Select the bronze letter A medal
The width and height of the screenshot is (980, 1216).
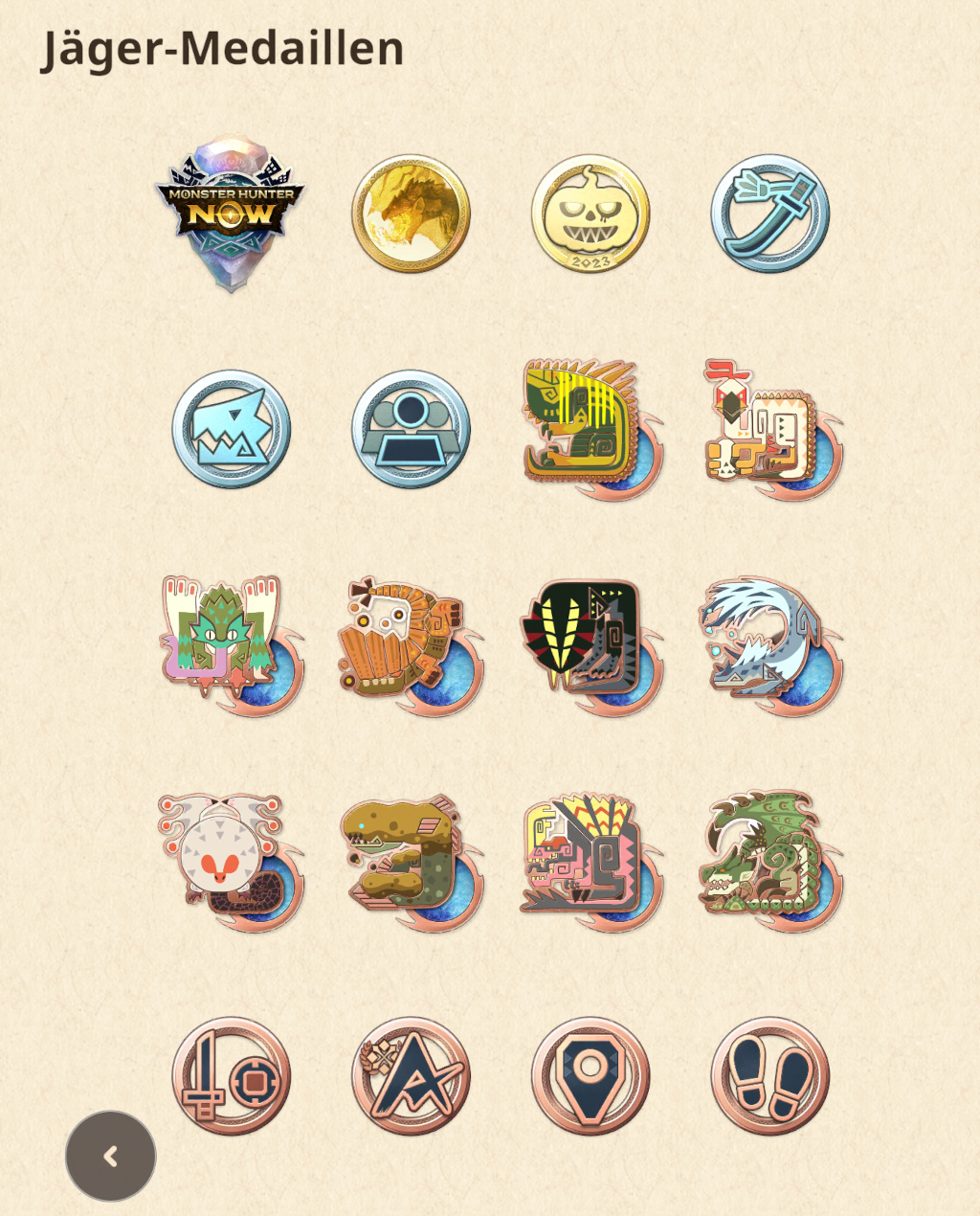click(x=411, y=1076)
